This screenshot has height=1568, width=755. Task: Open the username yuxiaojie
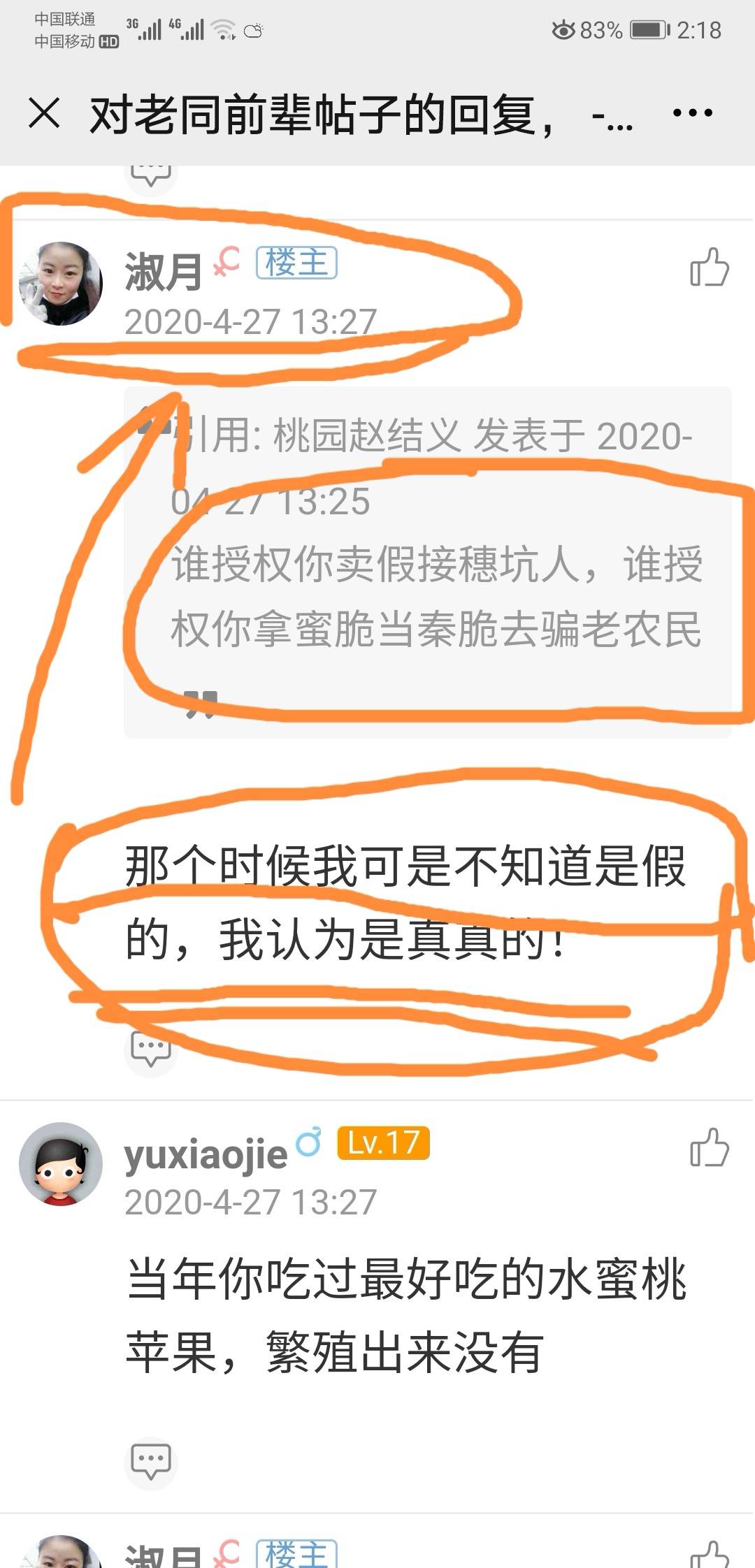206,1154
